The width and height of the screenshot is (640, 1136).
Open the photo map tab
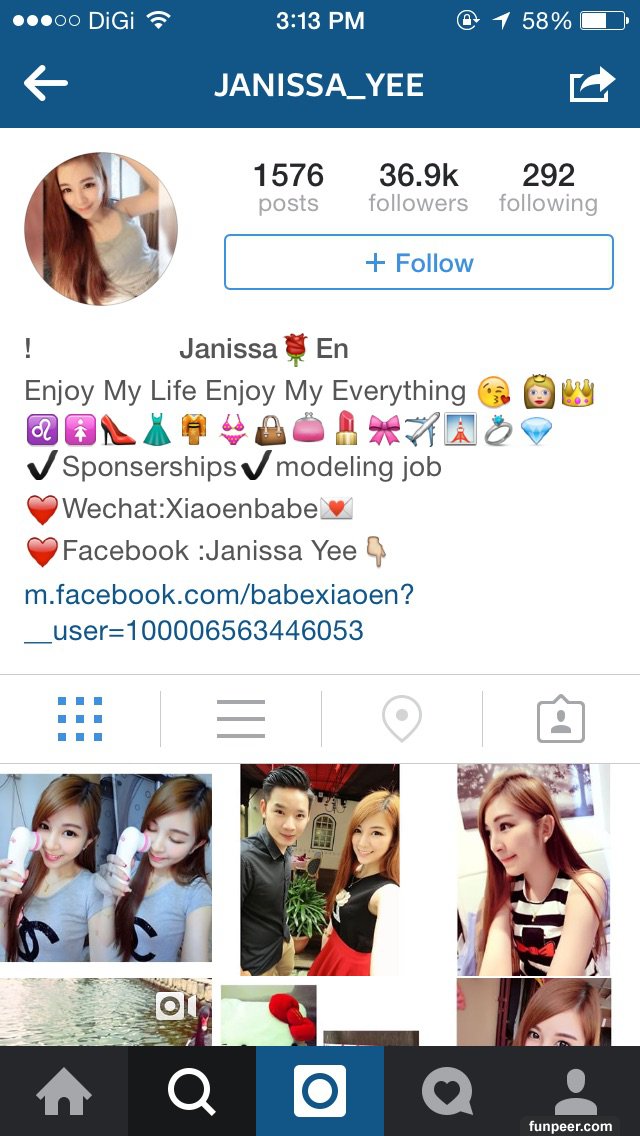click(x=402, y=719)
